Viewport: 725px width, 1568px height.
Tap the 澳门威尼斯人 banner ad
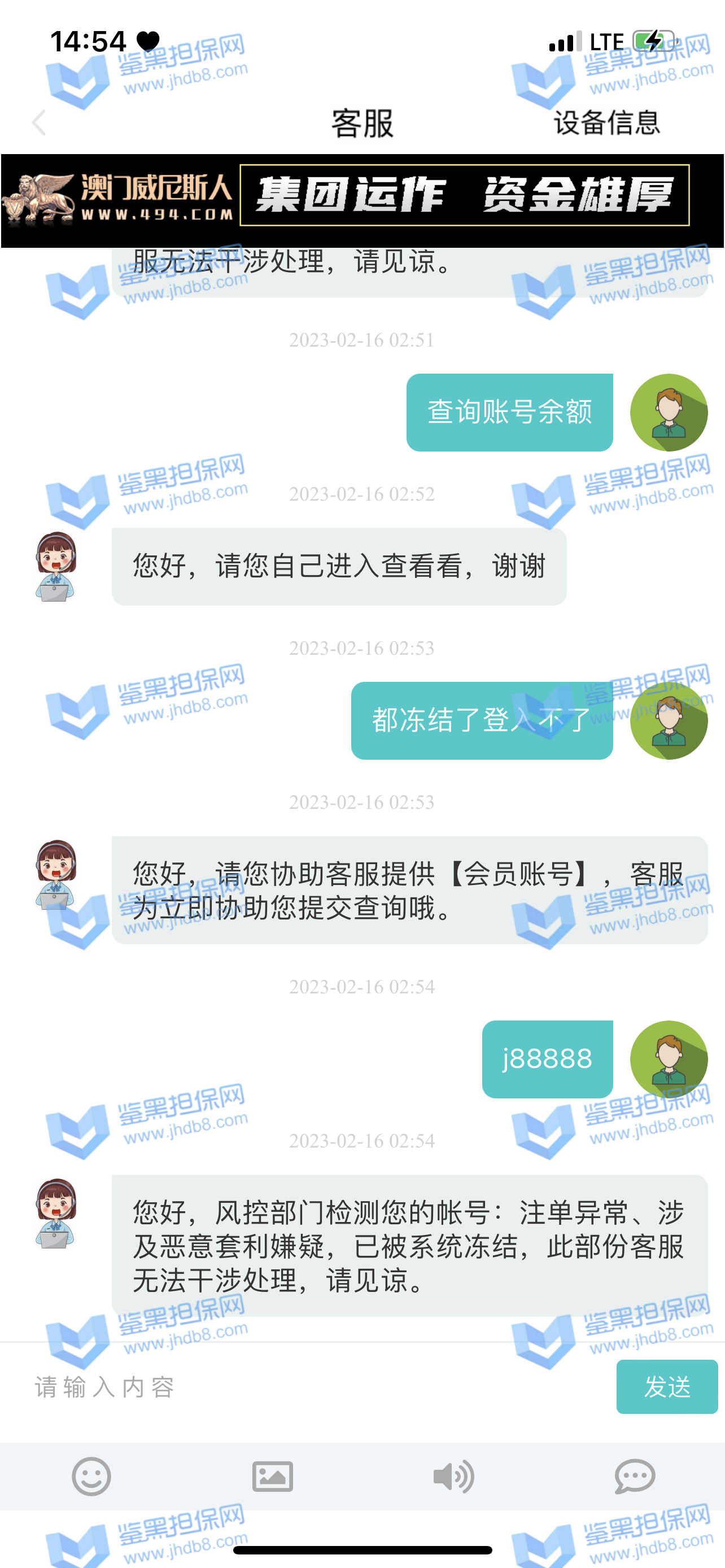tap(362, 196)
